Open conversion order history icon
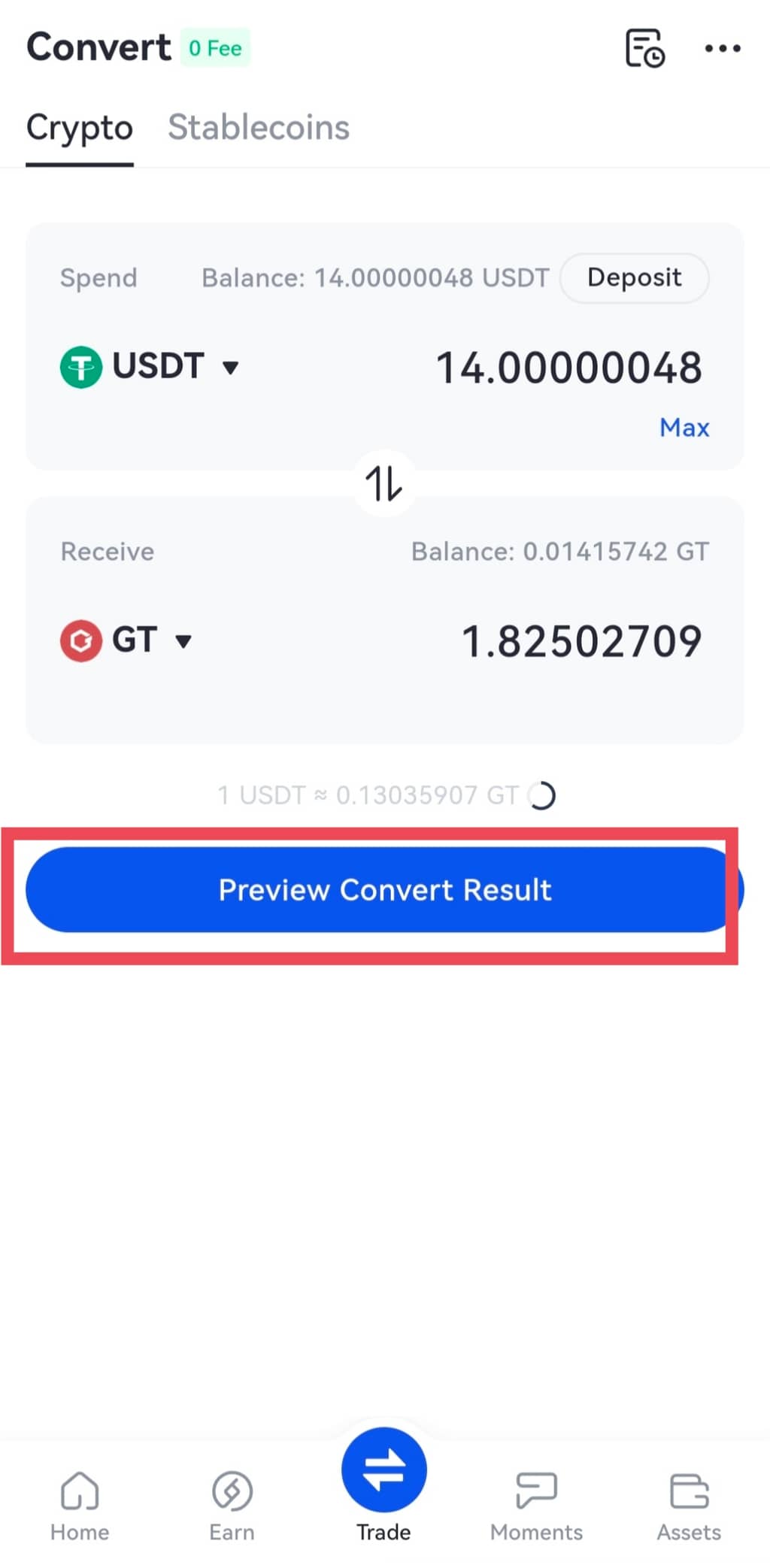 pos(645,49)
